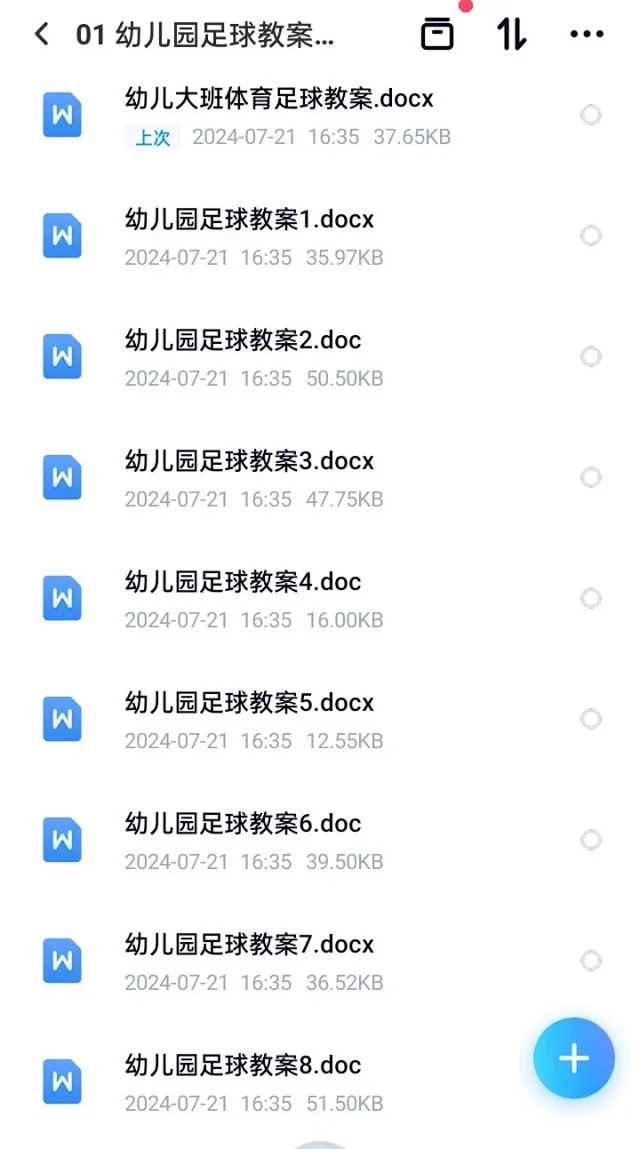The height and width of the screenshot is (1149, 640).
Task: Open the file 幼儿园足球教案5.docx
Action: click(x=249, y=703)
